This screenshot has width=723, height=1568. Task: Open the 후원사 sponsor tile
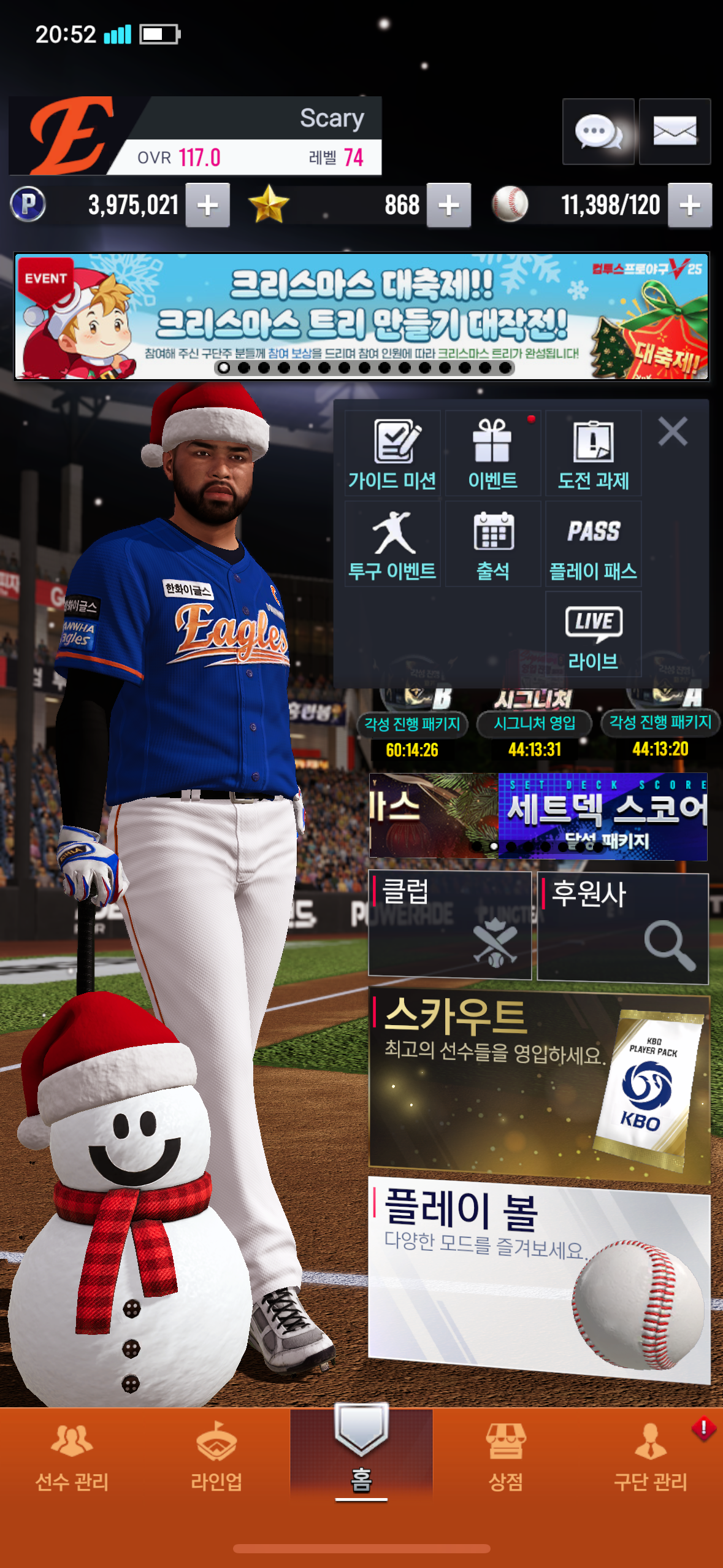click(622, 927)
